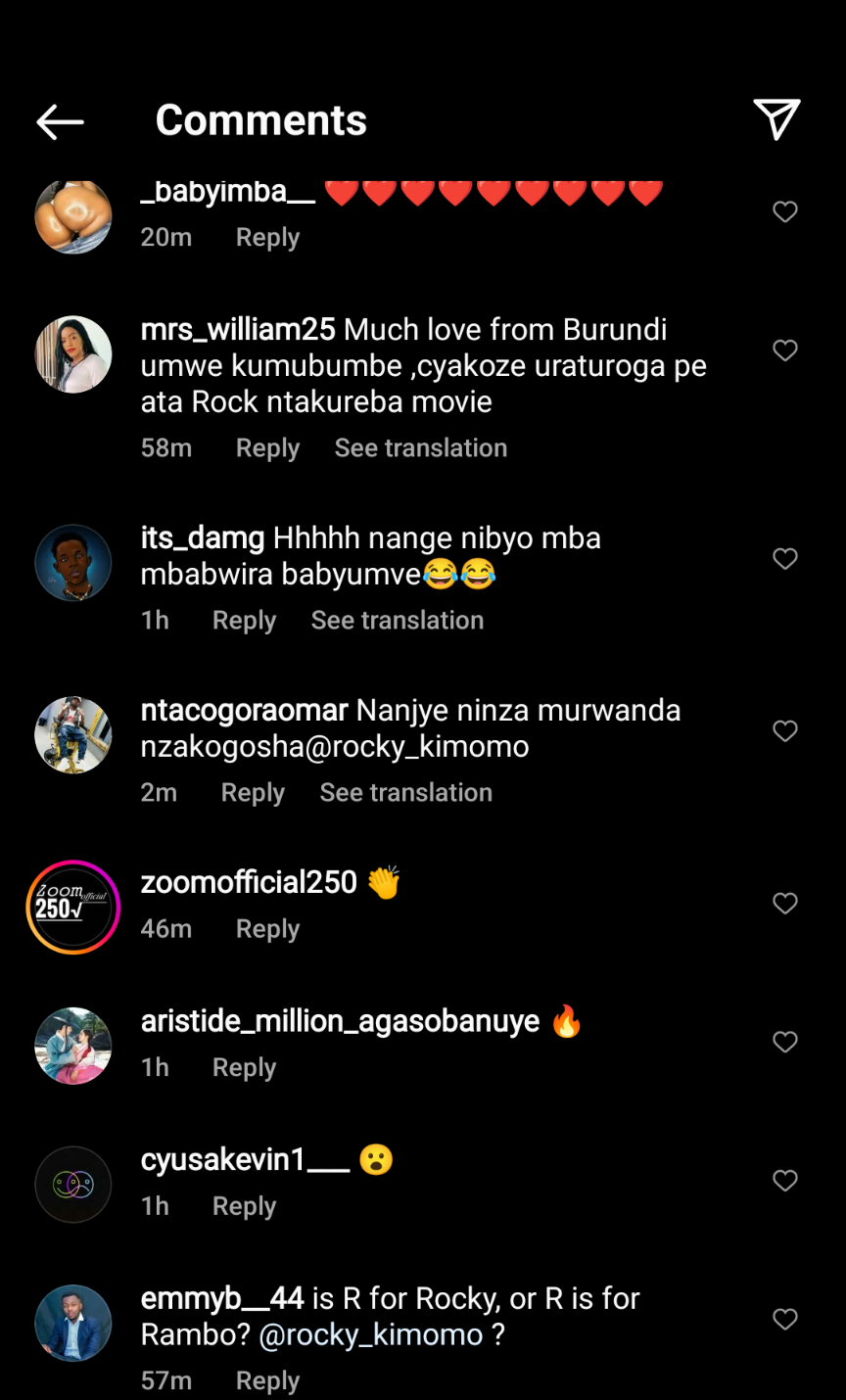
Task: Like zoomofficial250's clapping comment
Action: click(785, 903)
